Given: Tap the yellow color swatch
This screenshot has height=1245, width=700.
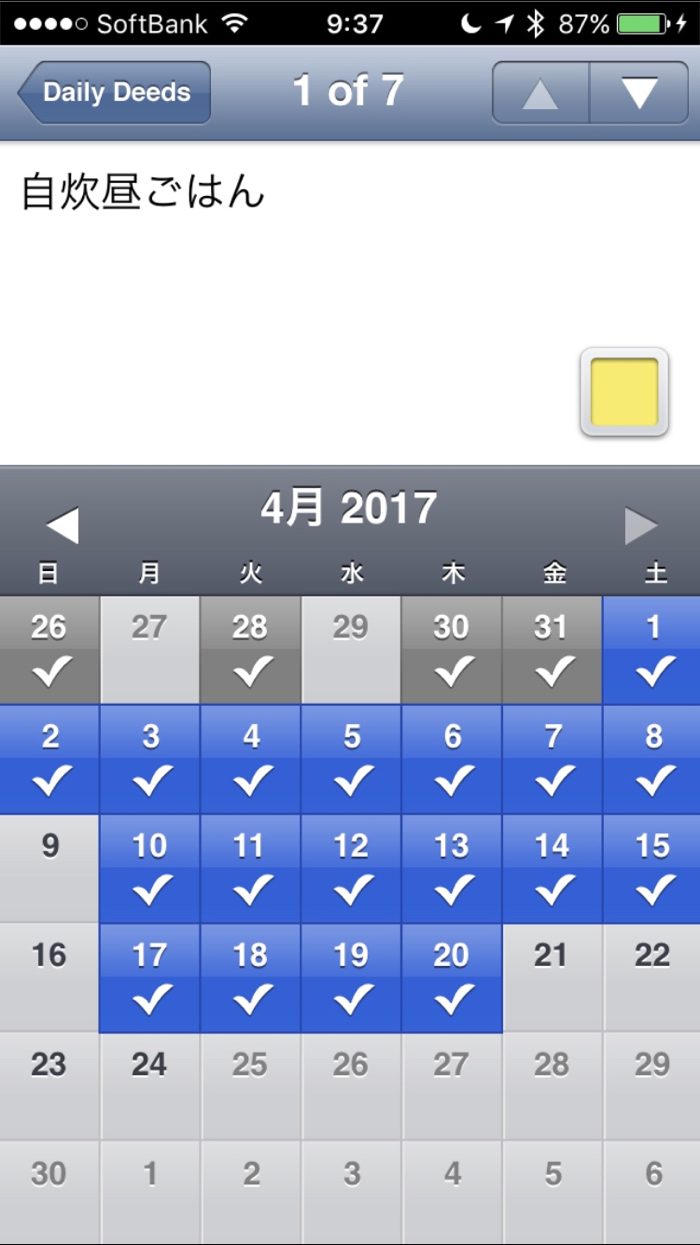Looking at the screenshot, I should pyautogui.click(x=624, y=392).
